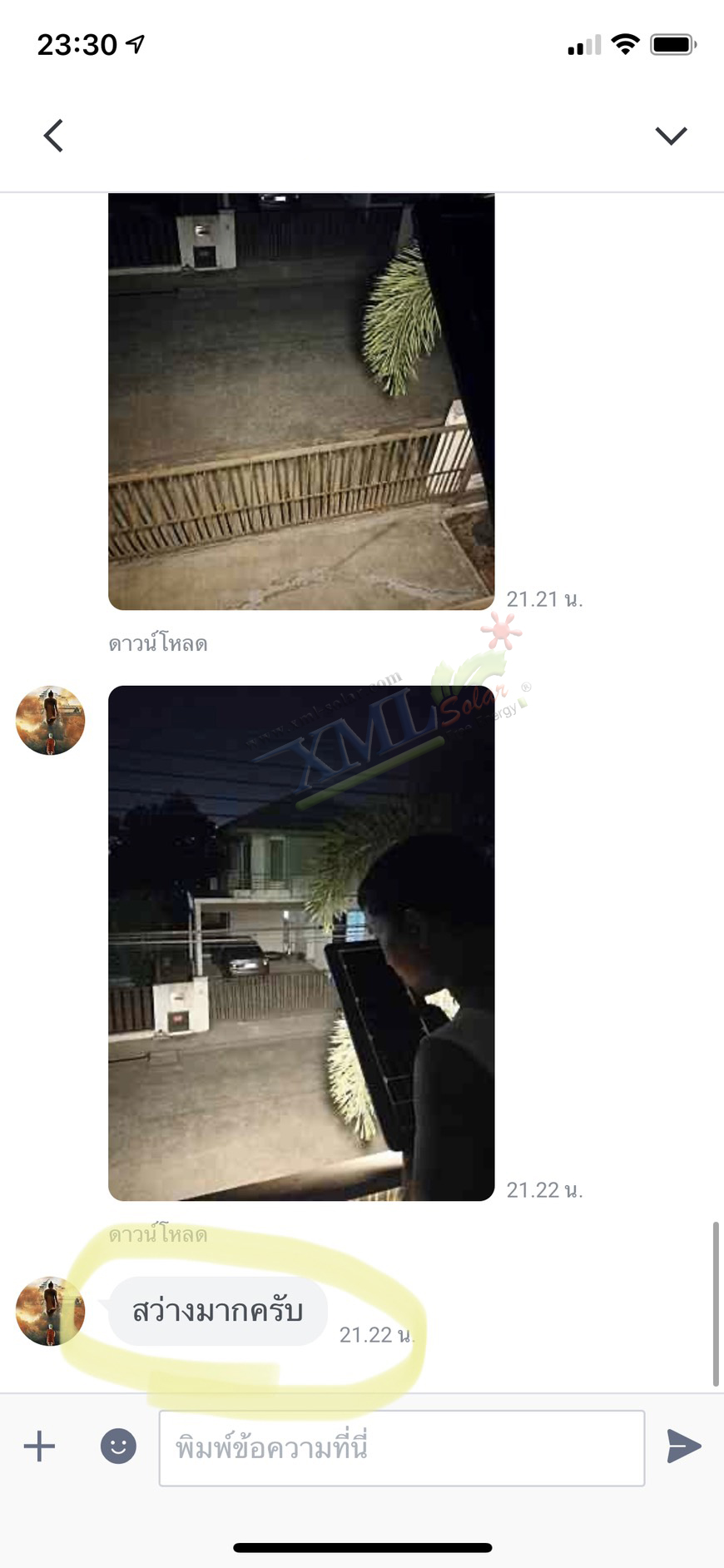
Task: Focus the พิมพ์ข้อความที่นี่ message field
Action: (402, 1448)
